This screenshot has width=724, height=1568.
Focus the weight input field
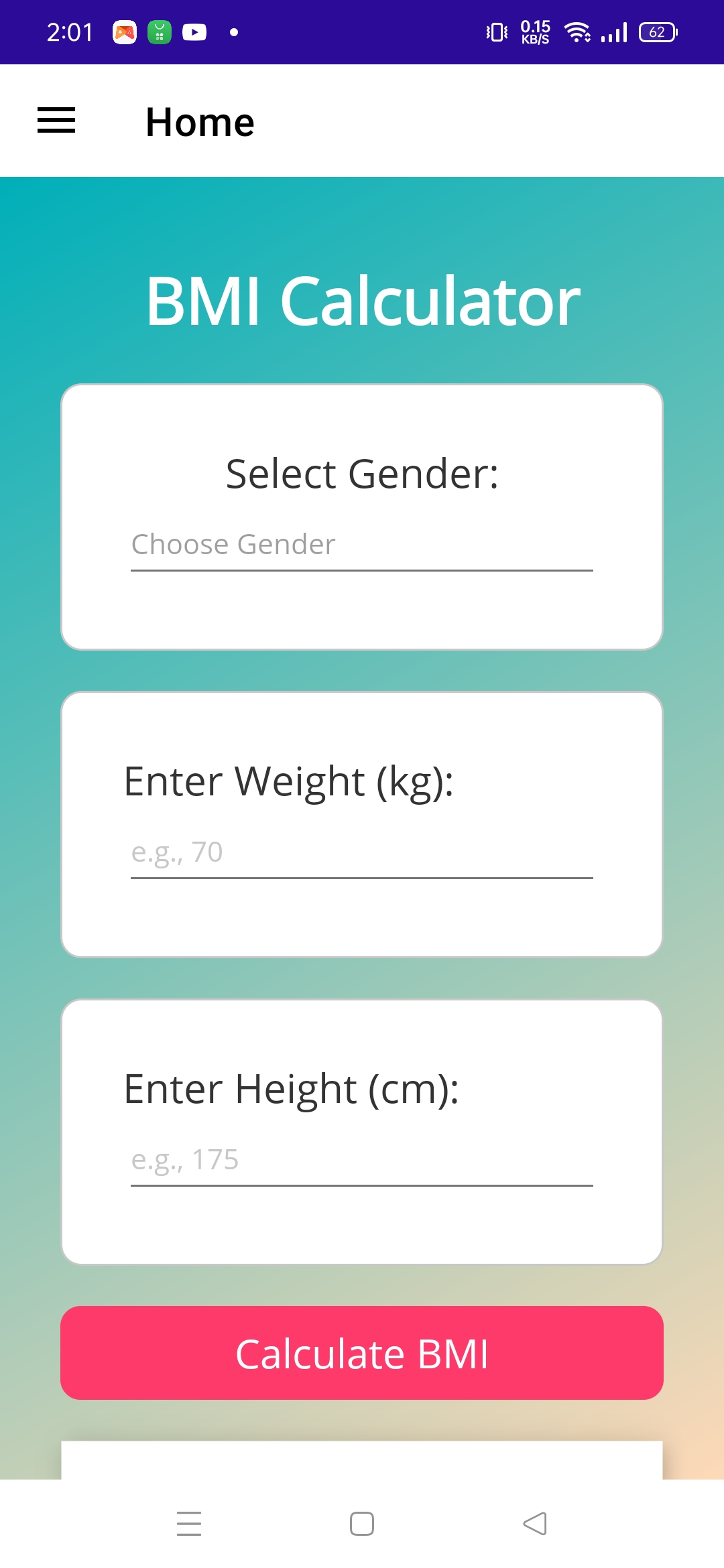361,853
